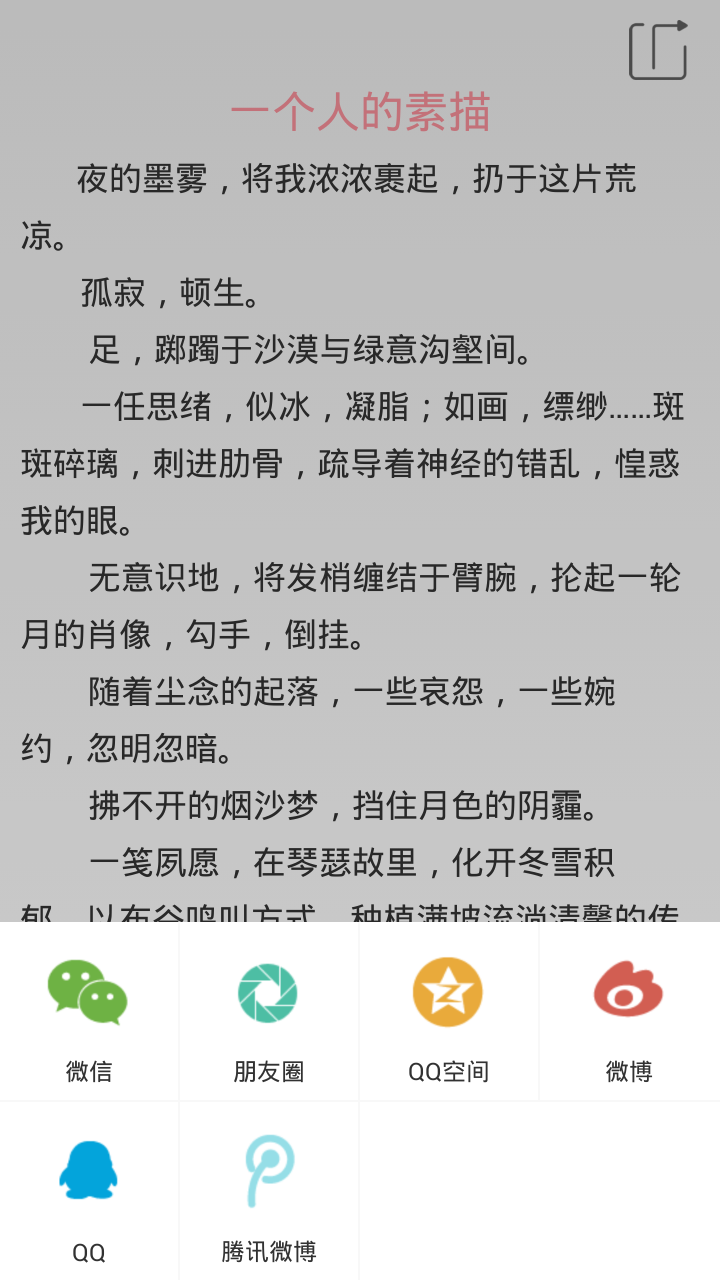Tap the share icon at top right
The height and width of the screenshot is (1280, 720).
click(x=658, y=50)
